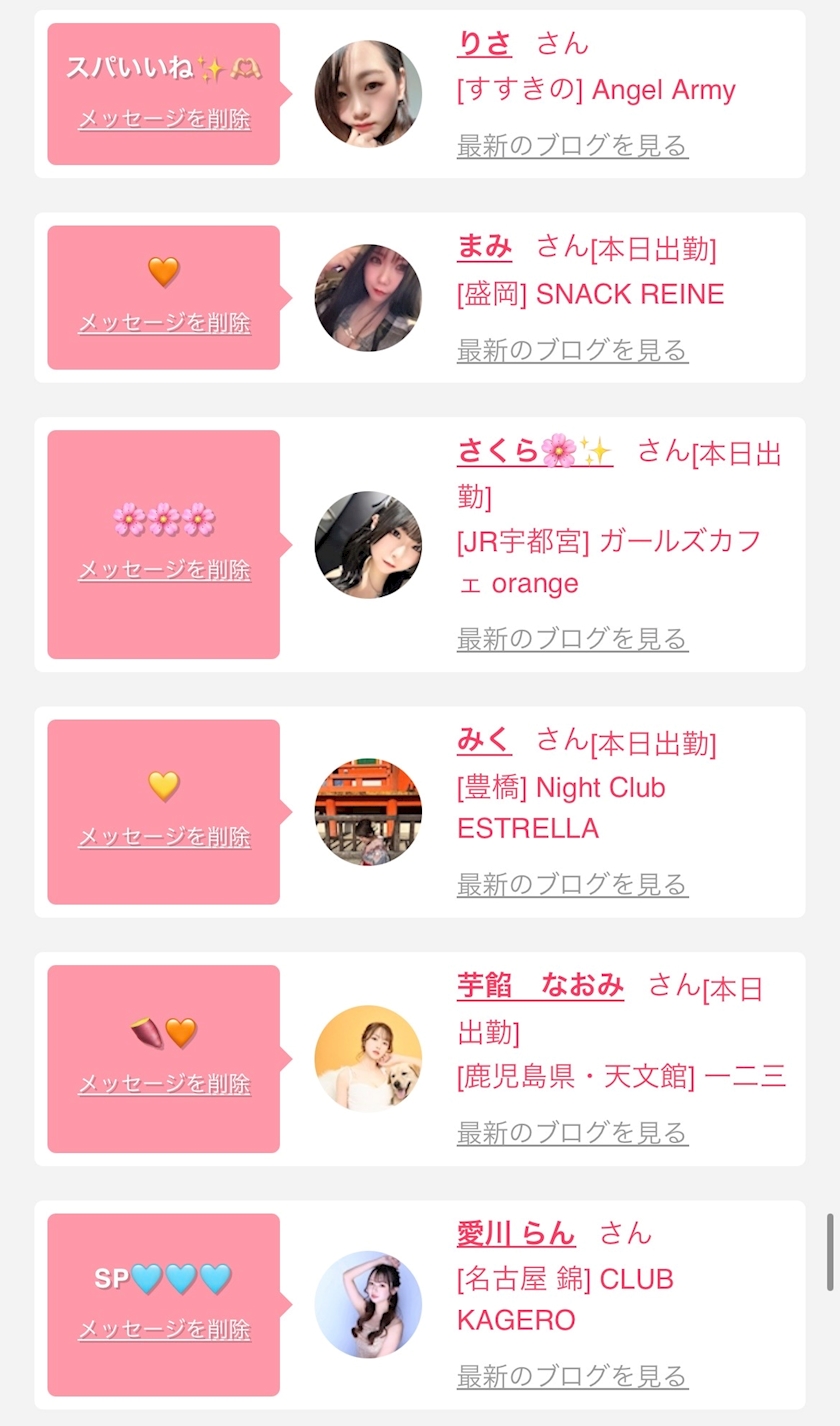
Task: View 愛川 らん's latest blog
Action: point(572,1376)
